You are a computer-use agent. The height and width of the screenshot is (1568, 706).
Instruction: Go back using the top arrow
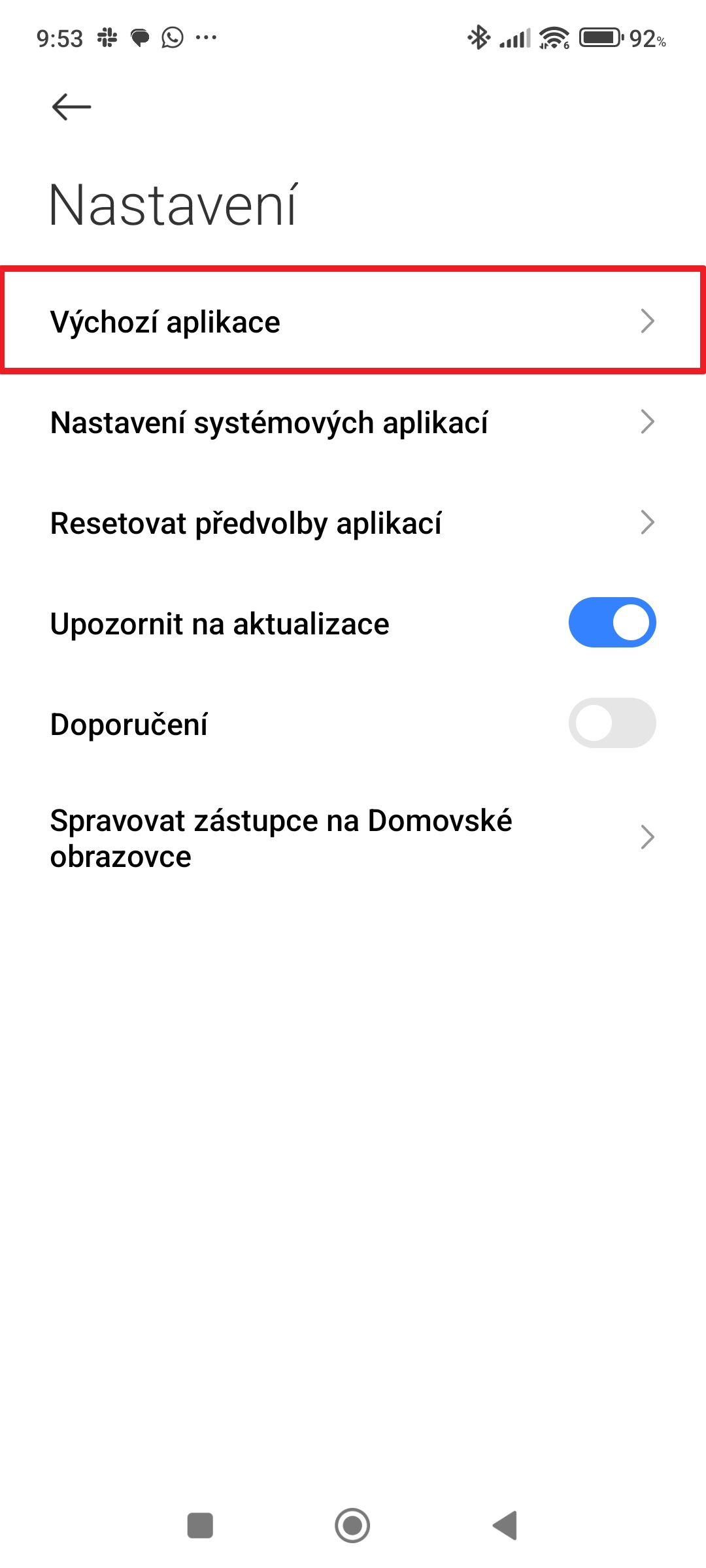coord(71,106)
